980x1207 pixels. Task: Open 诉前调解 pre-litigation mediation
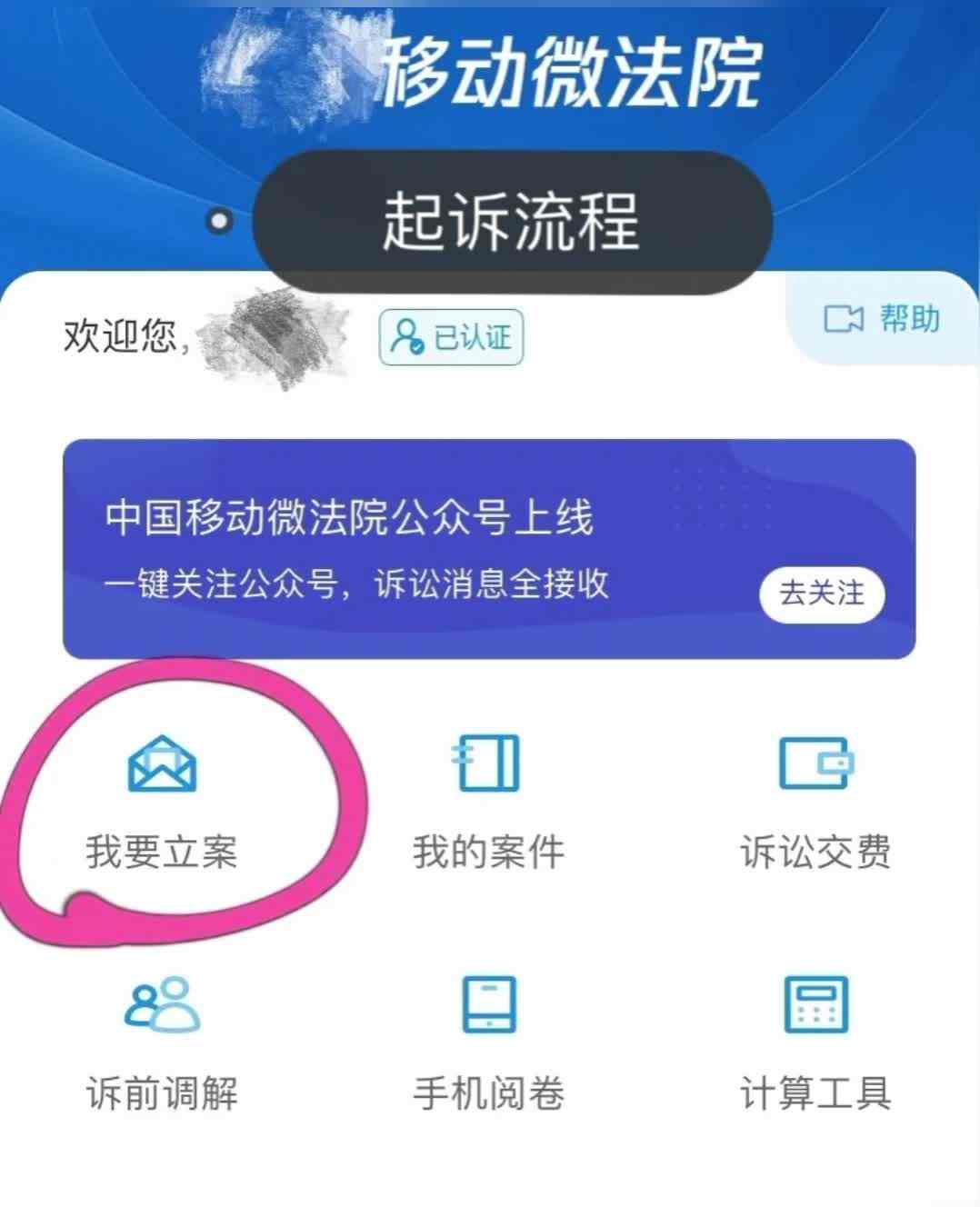tap(162, 1041)
